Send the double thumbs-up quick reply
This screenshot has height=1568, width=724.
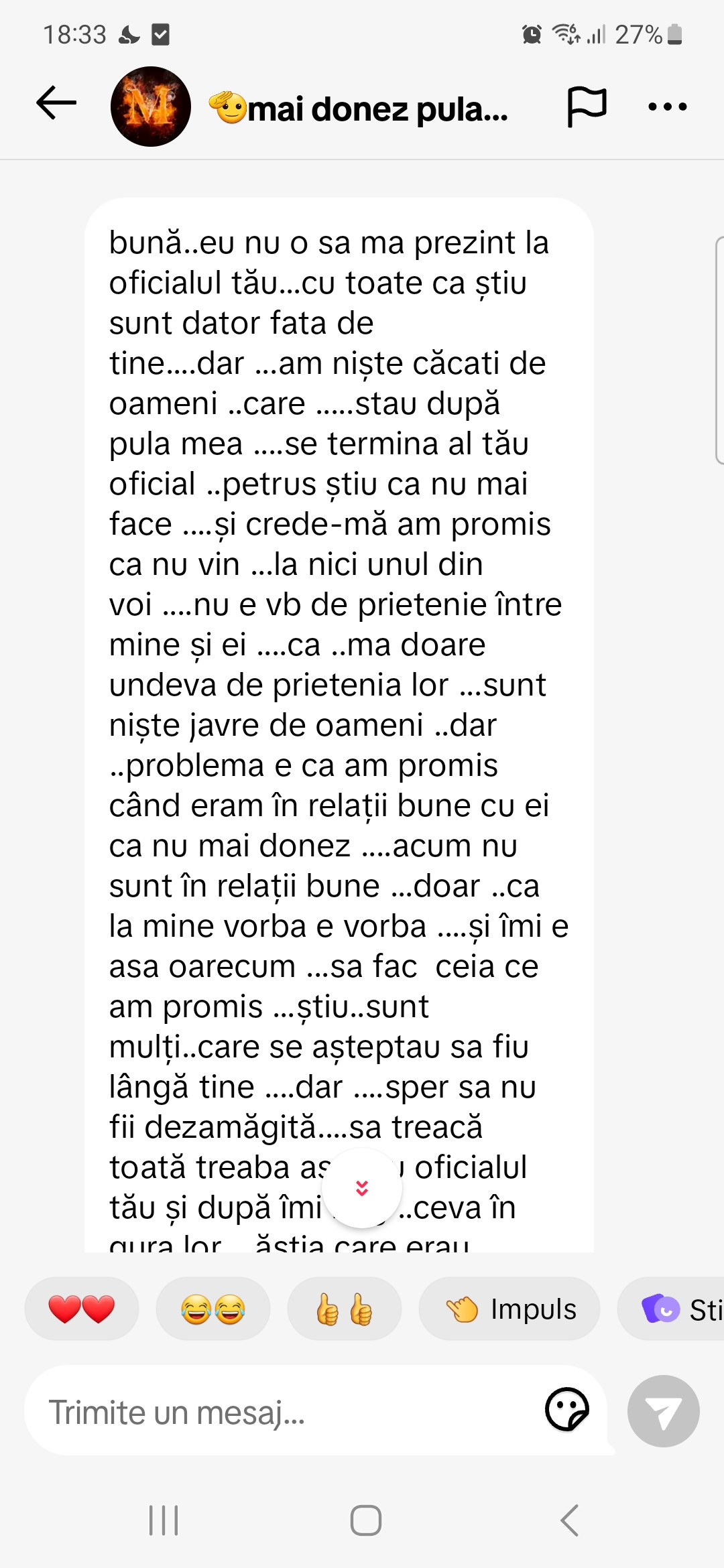click(x=345, y=1309)
